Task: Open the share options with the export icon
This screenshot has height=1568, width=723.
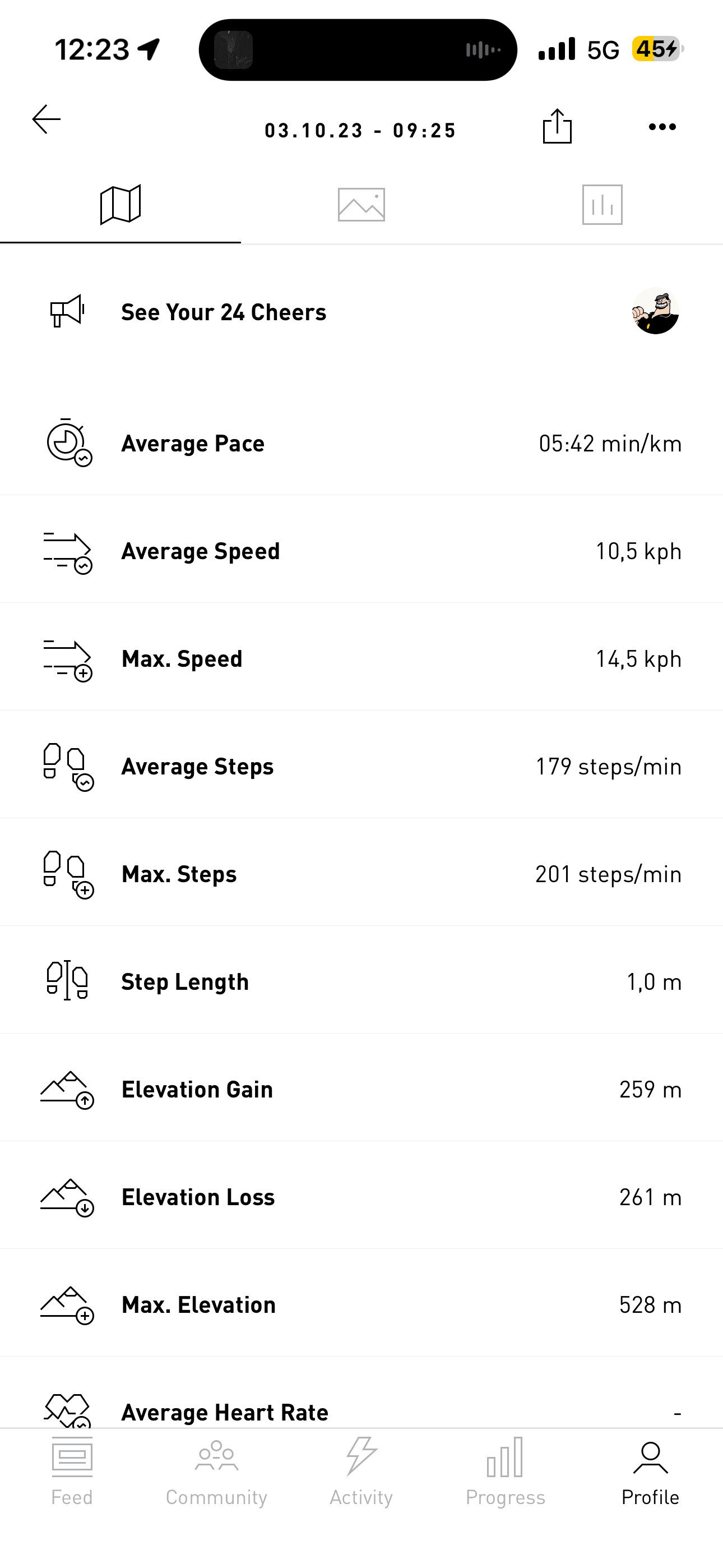Action: [557, 127]
